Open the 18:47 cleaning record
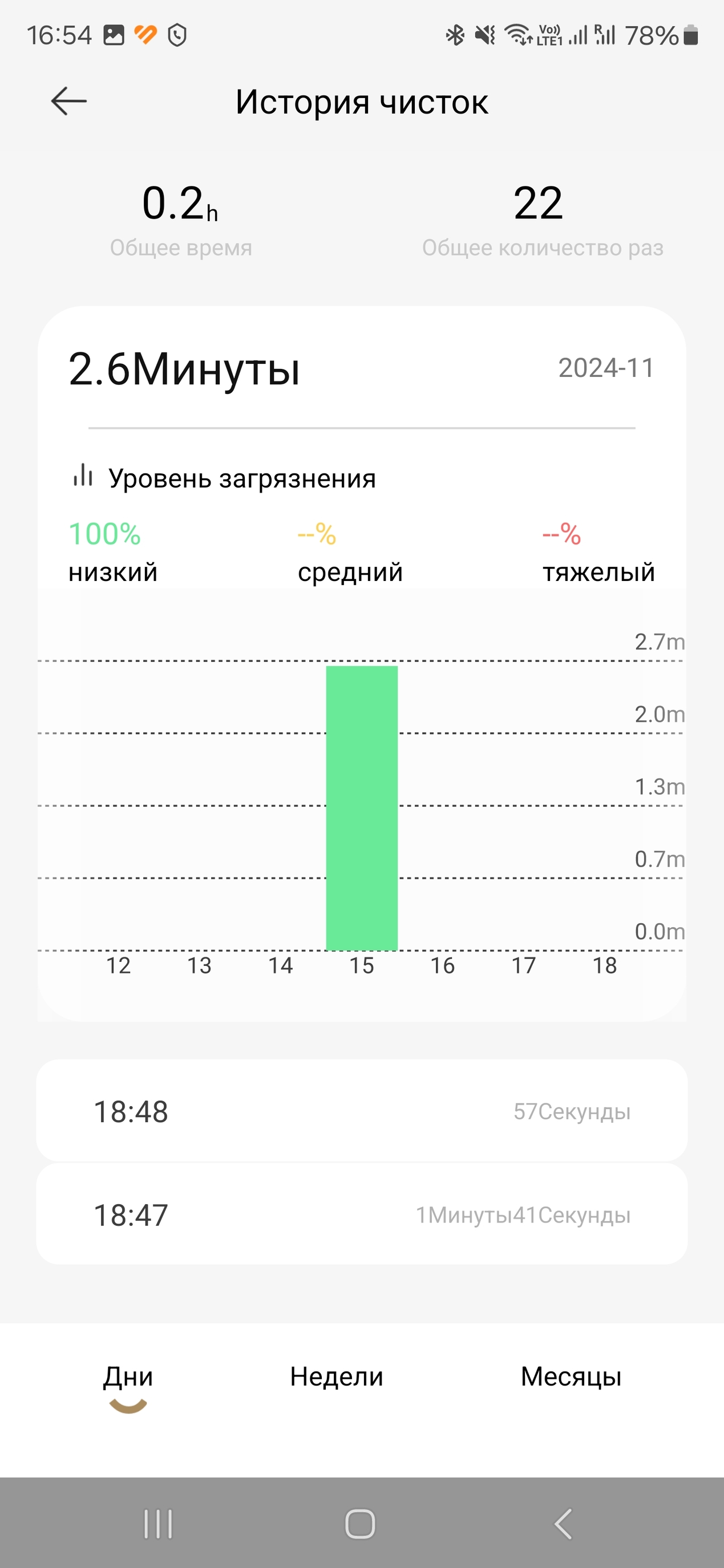Screen dimensions: 724x1568 click(x=362, y=1215)
